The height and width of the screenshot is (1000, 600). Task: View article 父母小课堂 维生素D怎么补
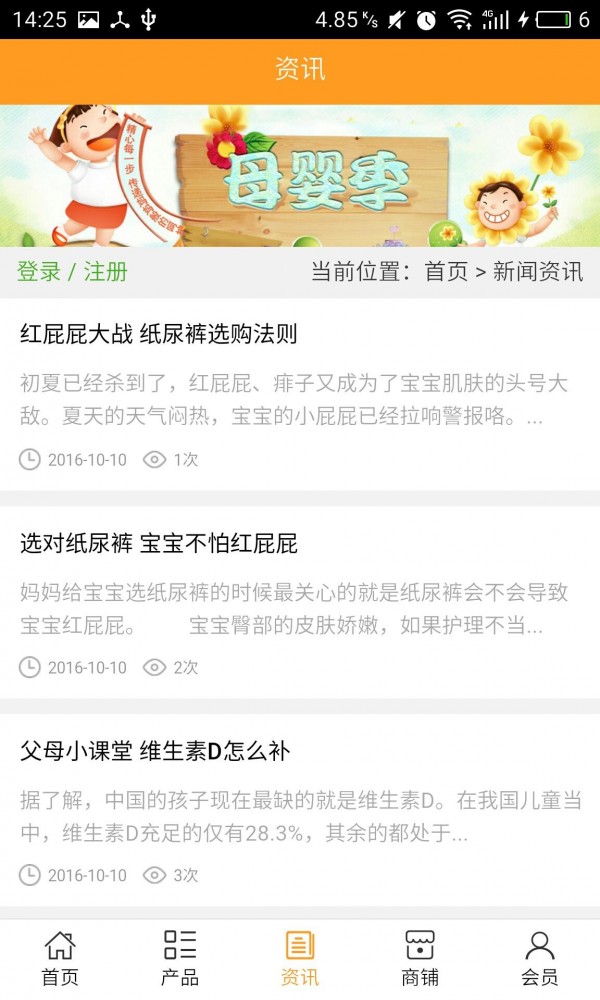click(155, 751)
